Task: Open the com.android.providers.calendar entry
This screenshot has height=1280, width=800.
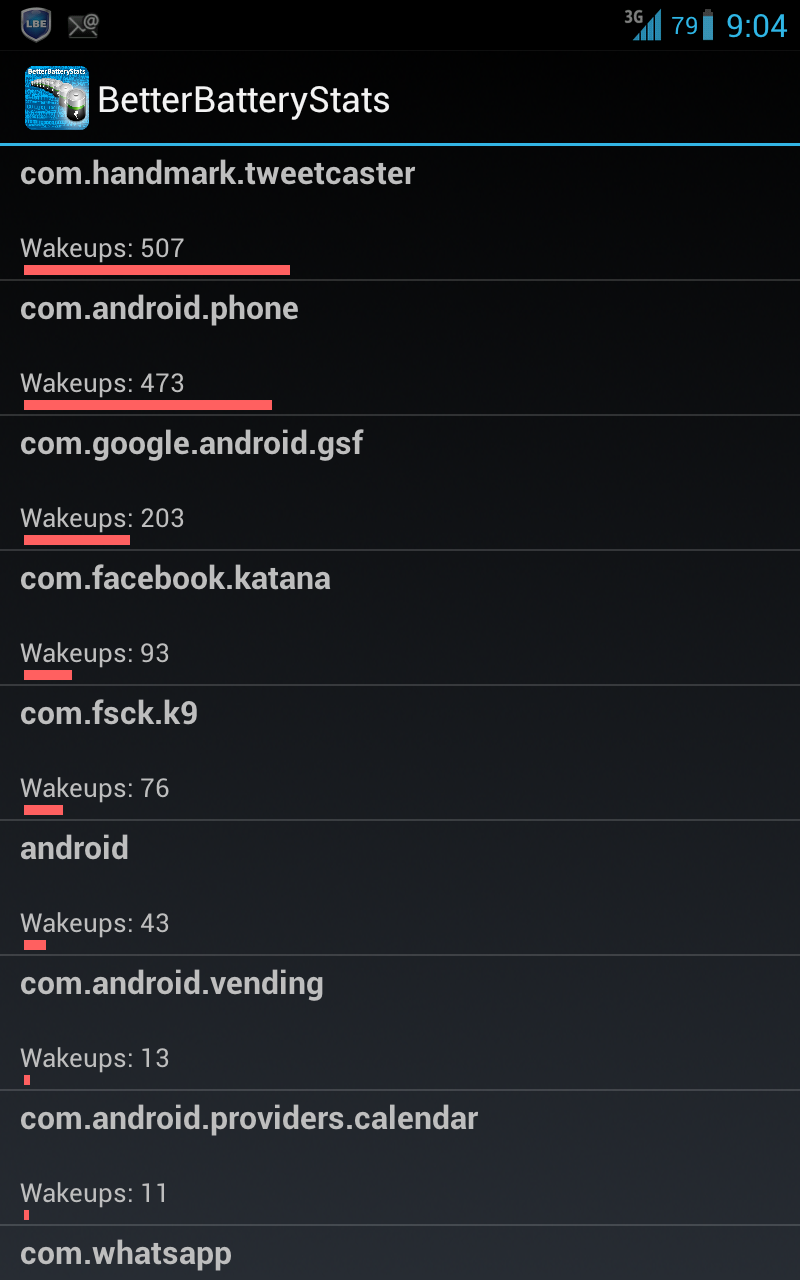Action: (x=400, y=1158)
